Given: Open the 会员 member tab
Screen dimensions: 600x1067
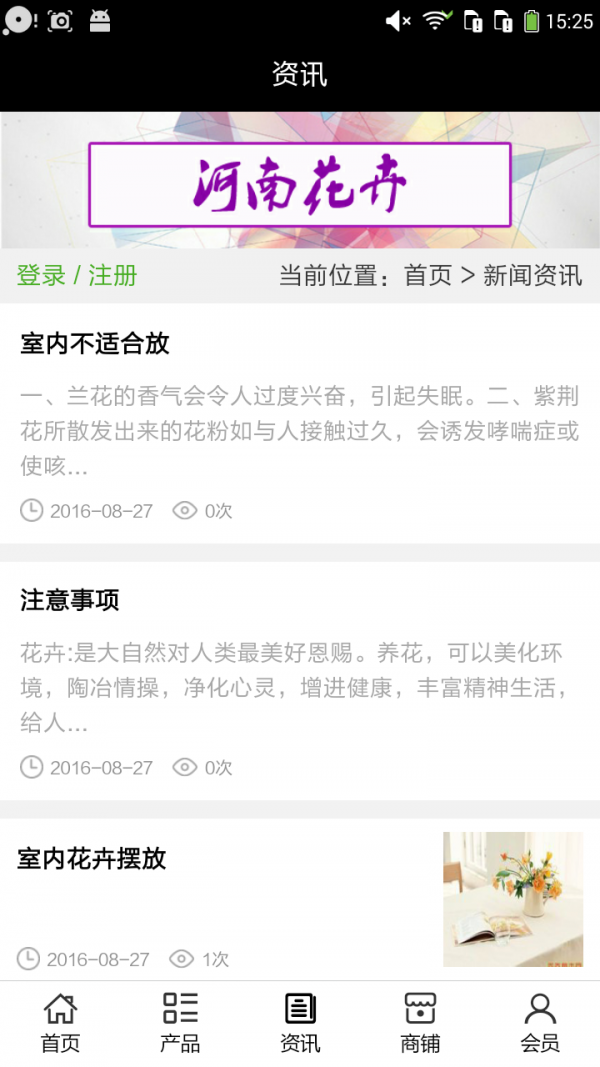Looking at the screenshot, I should point(540,1023).
